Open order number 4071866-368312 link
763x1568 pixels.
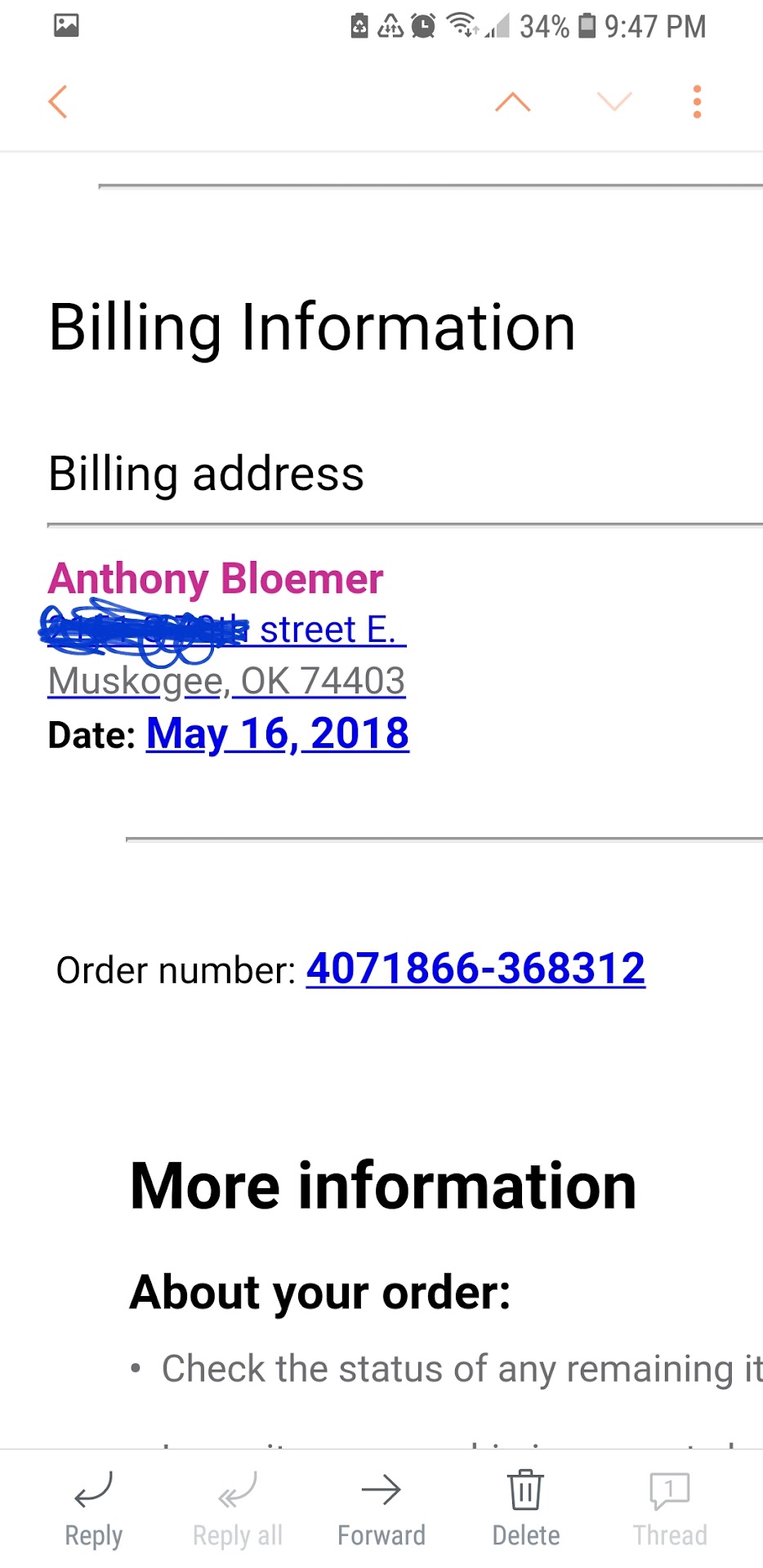point(475,969)
